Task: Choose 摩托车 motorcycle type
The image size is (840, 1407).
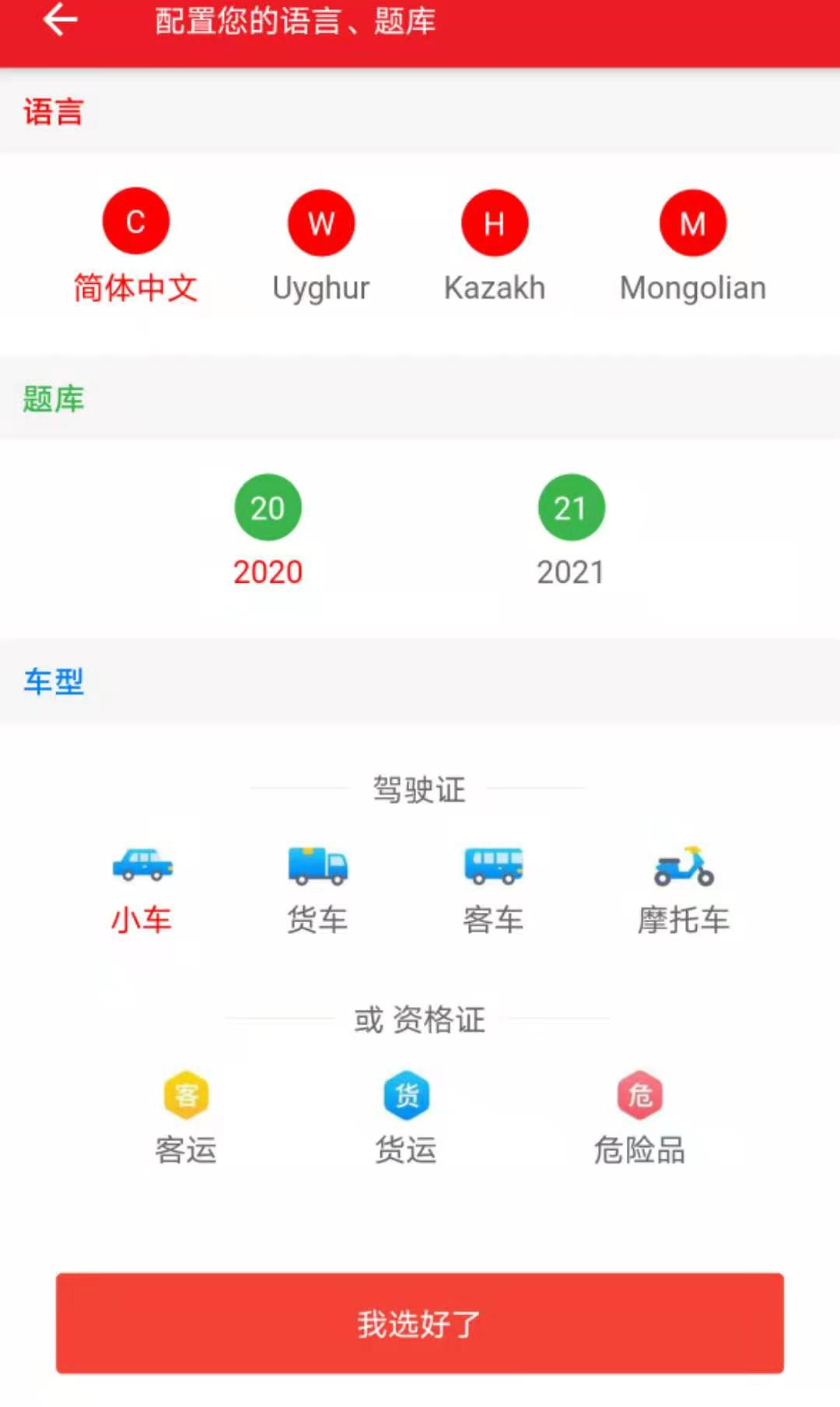Action: pos(684,890)
